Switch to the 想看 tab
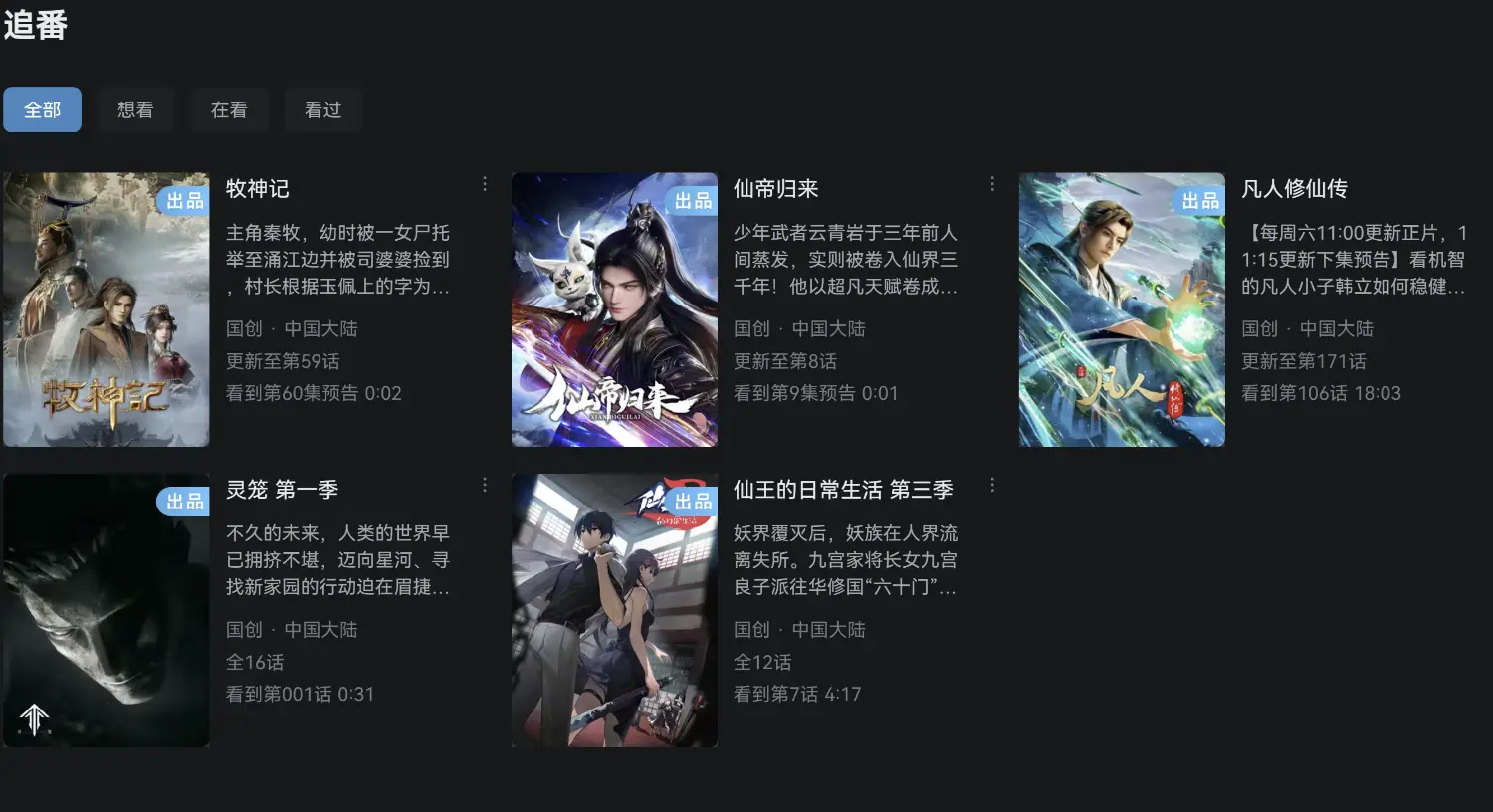The height and width of the screenshot is (812, 1493). [136, 110]
